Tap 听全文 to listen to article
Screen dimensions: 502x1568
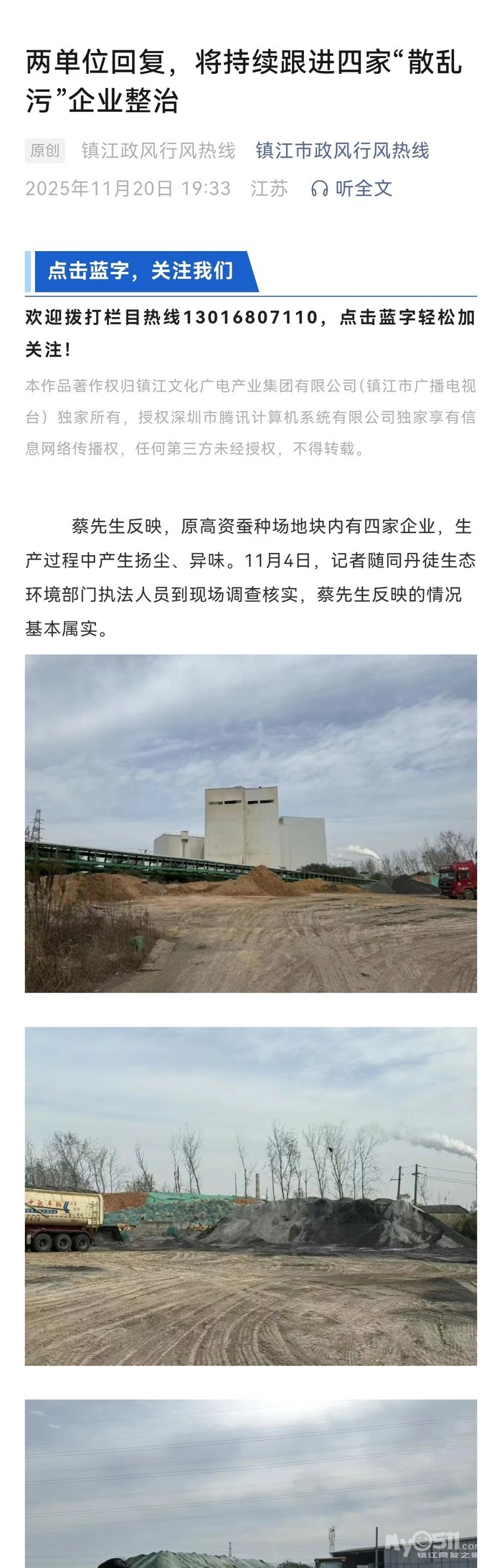tap(351, 189)
